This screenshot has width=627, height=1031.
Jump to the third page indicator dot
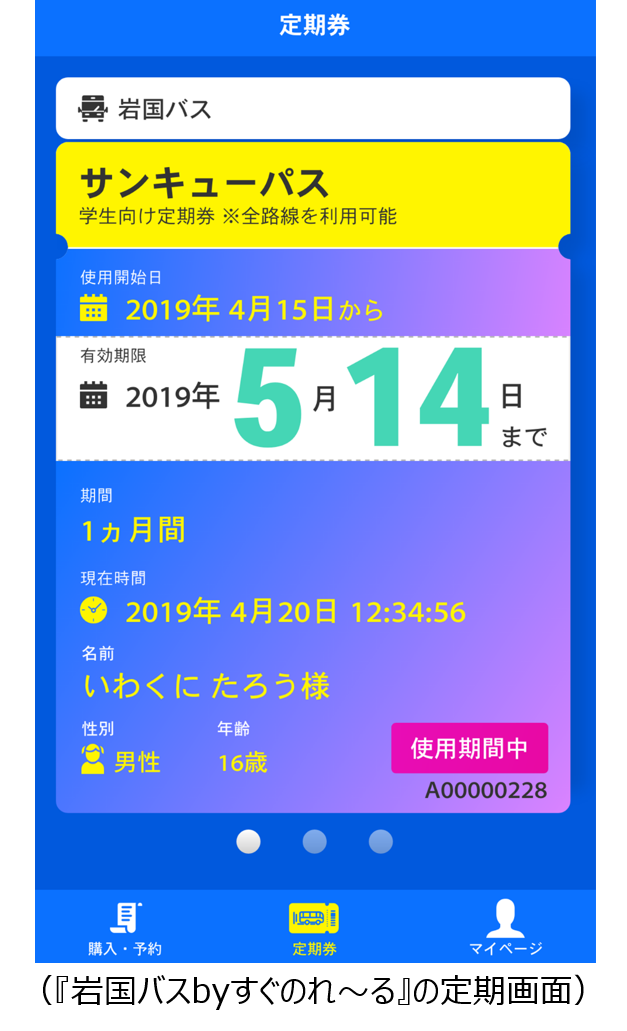[381, 842]
